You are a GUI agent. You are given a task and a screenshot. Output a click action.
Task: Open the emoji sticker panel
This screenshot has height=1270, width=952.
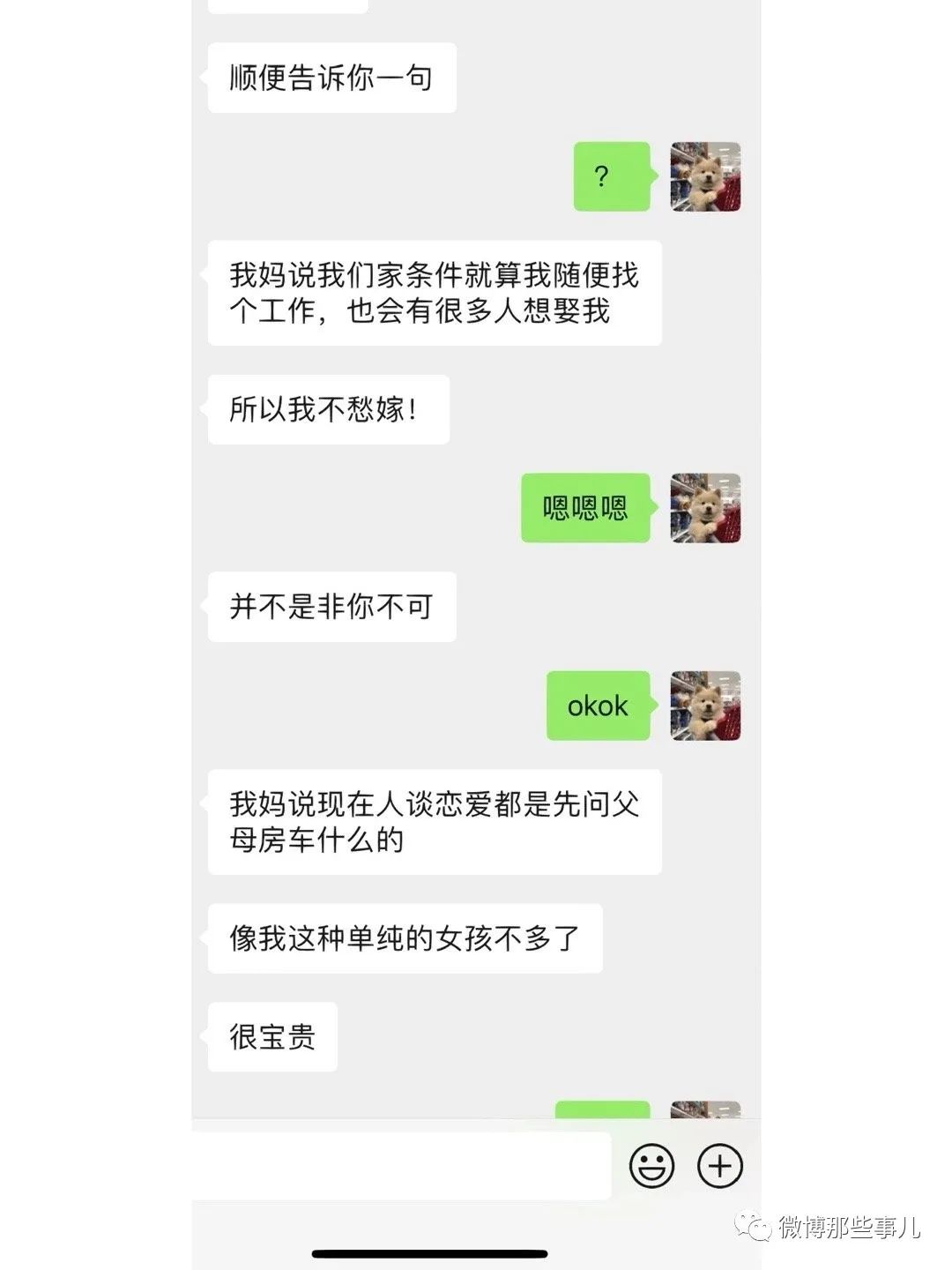pyautogui.click(x=651, y=1166)
